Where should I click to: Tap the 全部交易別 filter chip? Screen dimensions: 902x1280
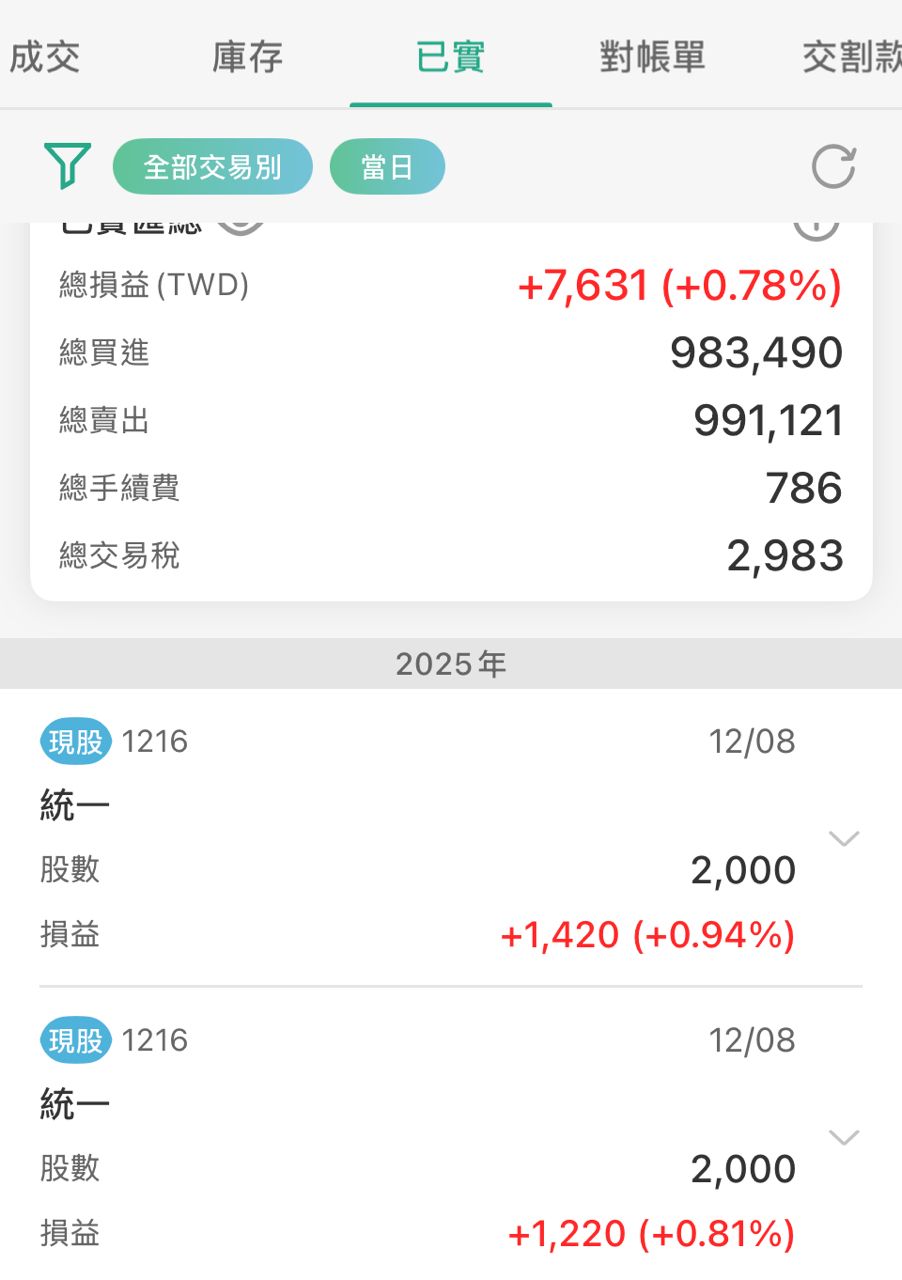pyautogui.click(x=212, y=166)
